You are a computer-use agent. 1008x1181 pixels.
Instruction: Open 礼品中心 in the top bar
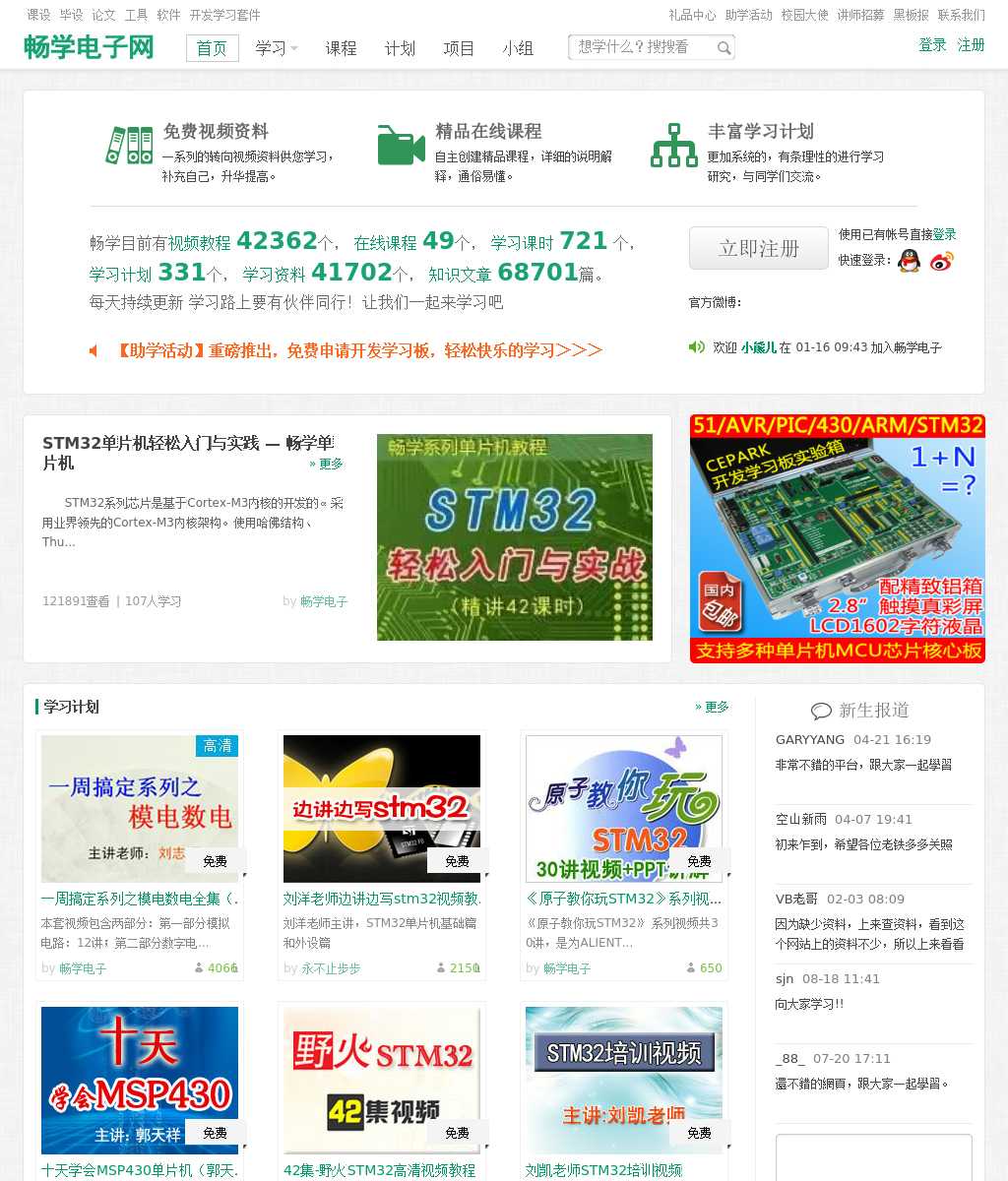(x=692, y=15)
